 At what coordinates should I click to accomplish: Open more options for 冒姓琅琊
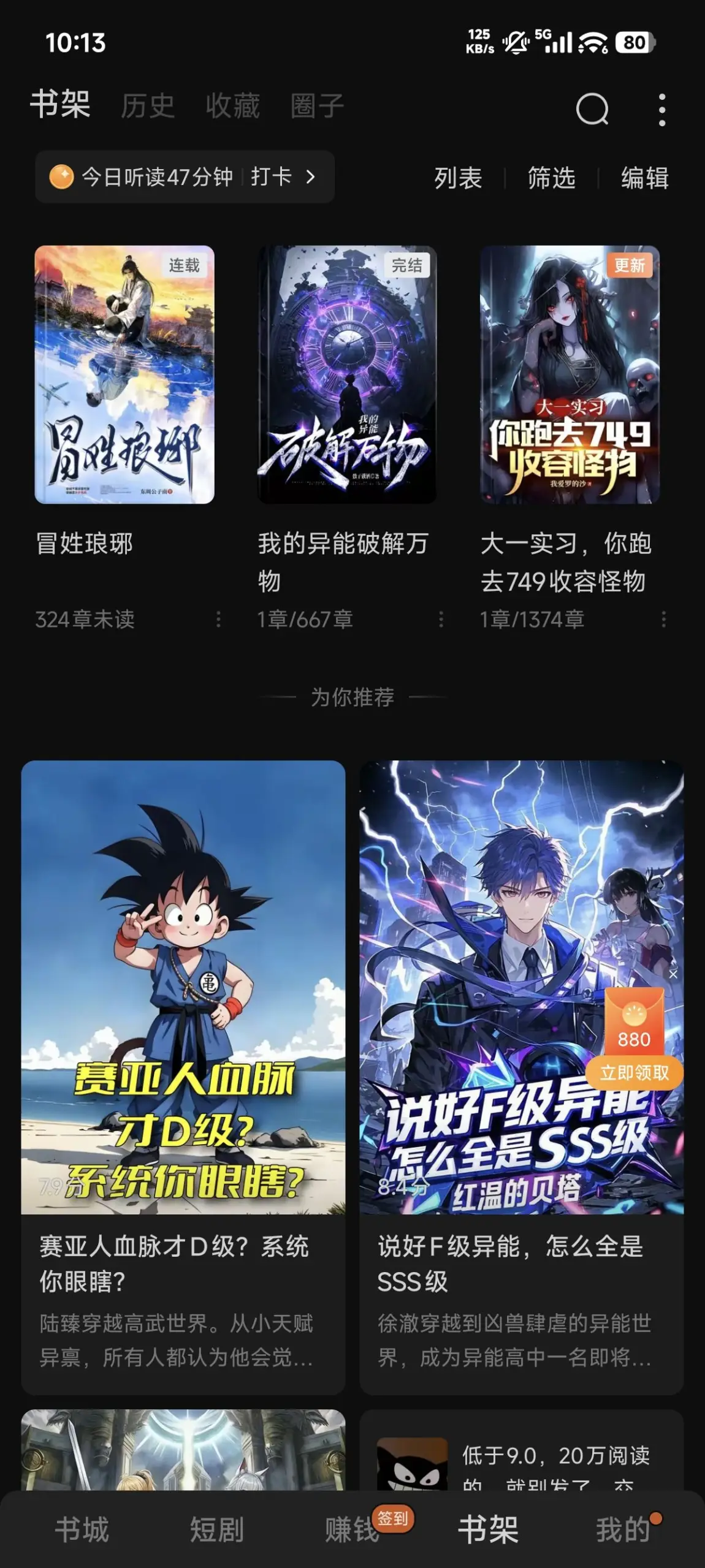coord(218,619)
